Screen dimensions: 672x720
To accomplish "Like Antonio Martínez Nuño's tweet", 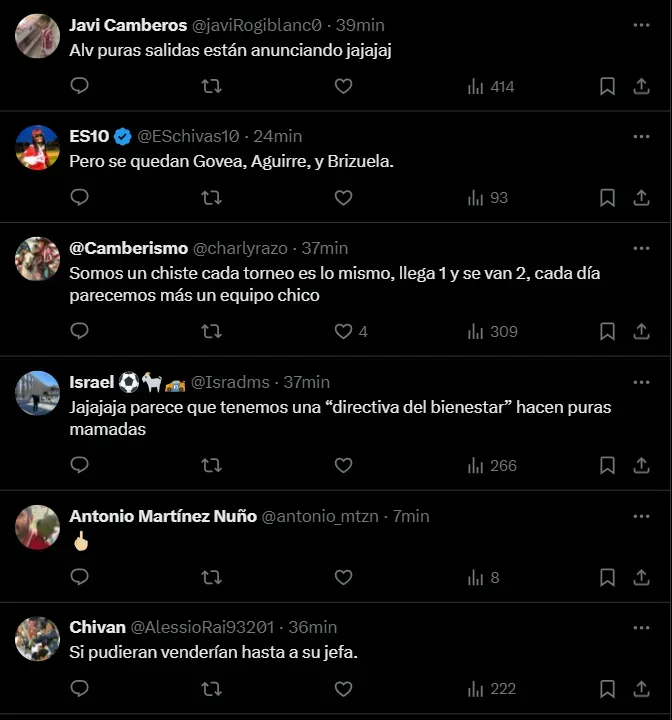I will 343,577.
